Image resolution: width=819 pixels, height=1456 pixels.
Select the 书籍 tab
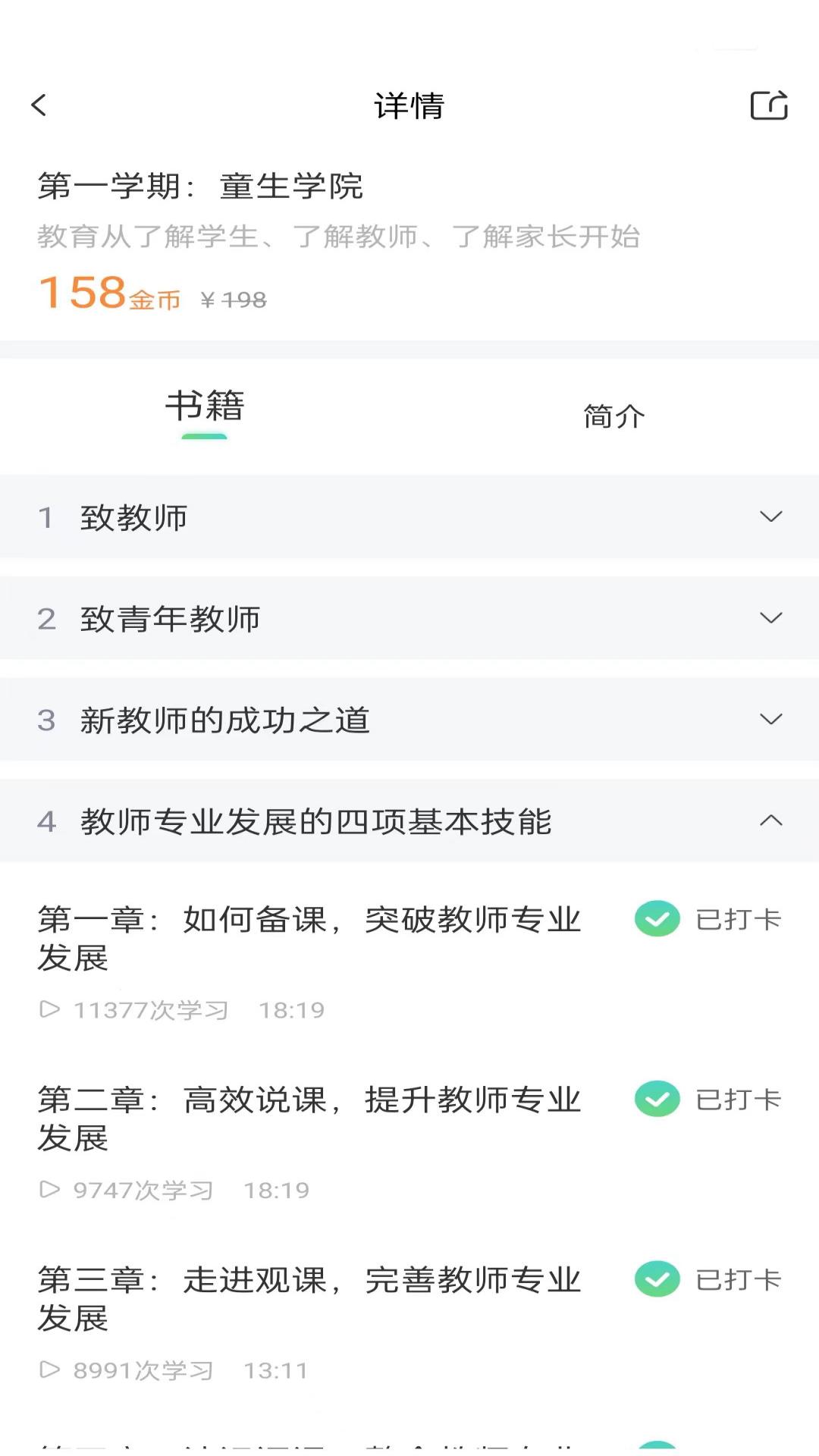pyautogui.click(x=206, y=407)
